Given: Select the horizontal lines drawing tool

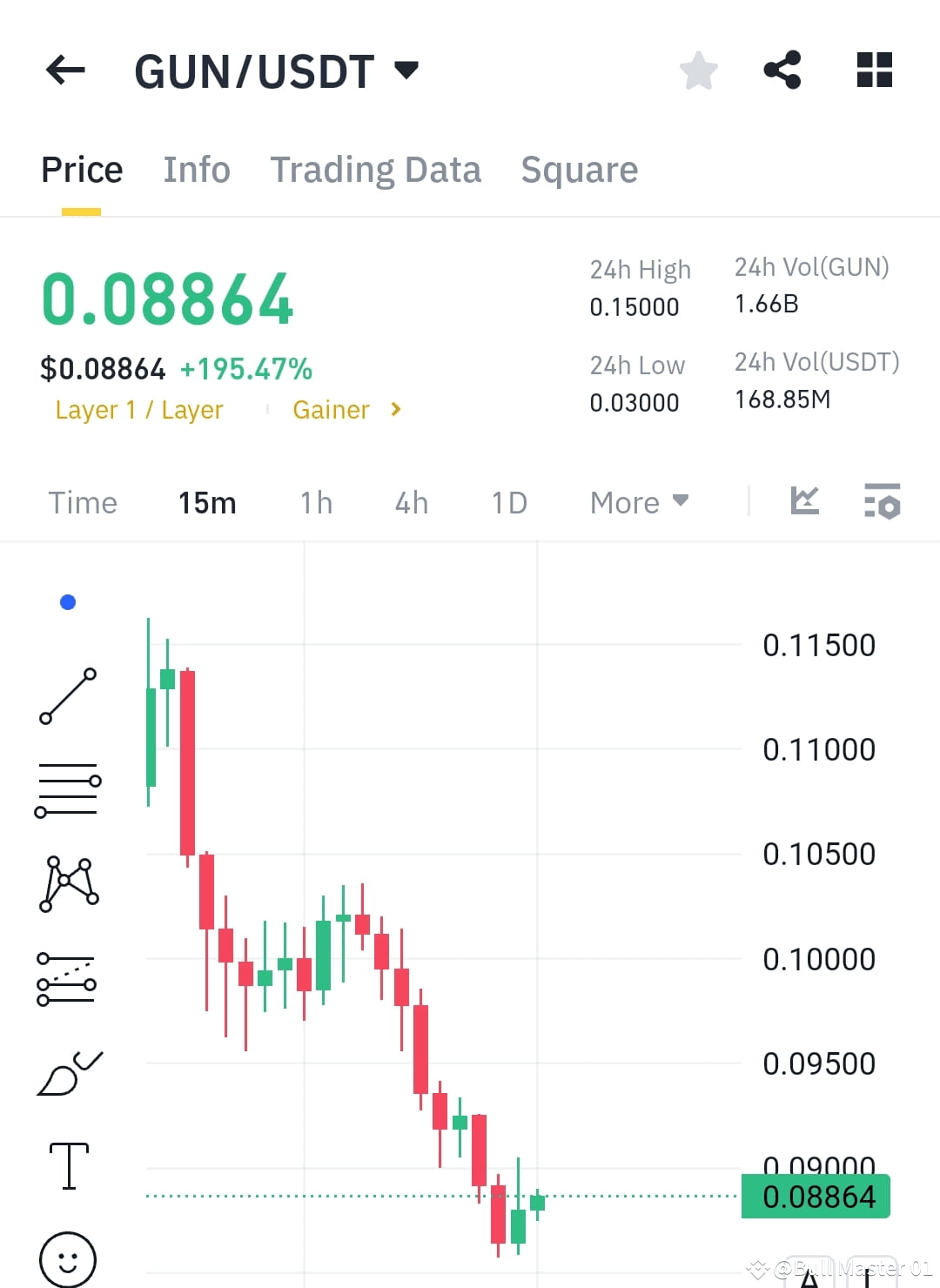Looking at the screenshot, I should pos(68,789).
